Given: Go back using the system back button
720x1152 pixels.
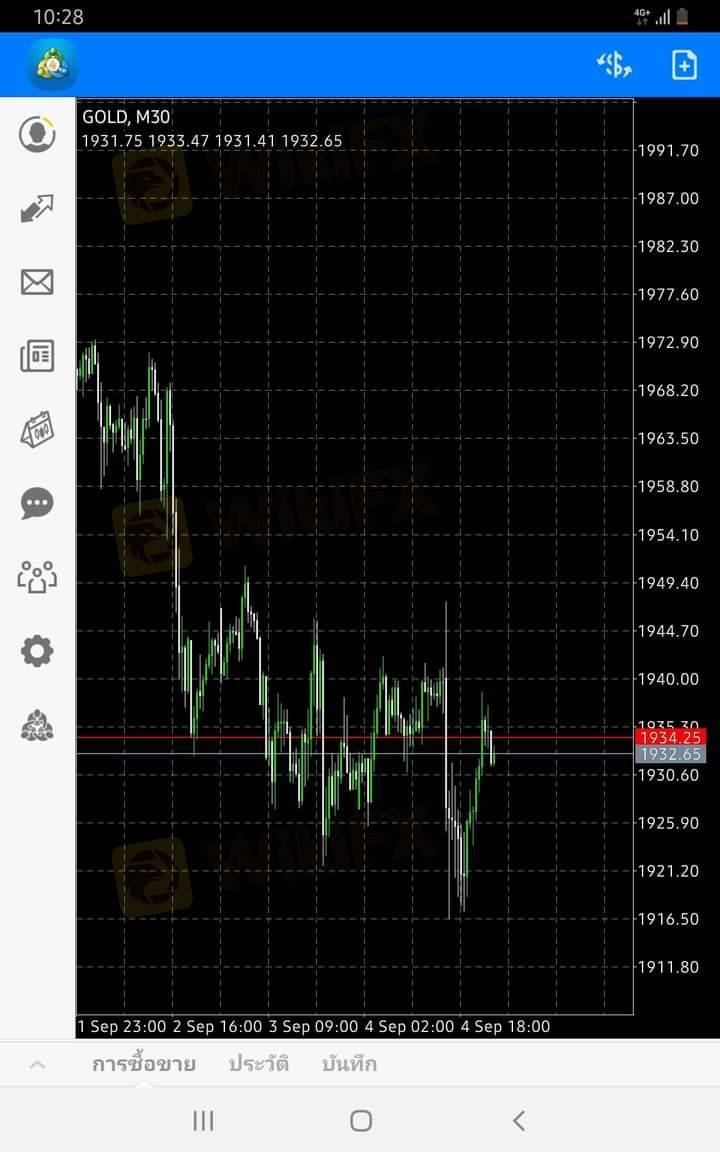Looking at the screenshot, I should tap(518, 1121).
